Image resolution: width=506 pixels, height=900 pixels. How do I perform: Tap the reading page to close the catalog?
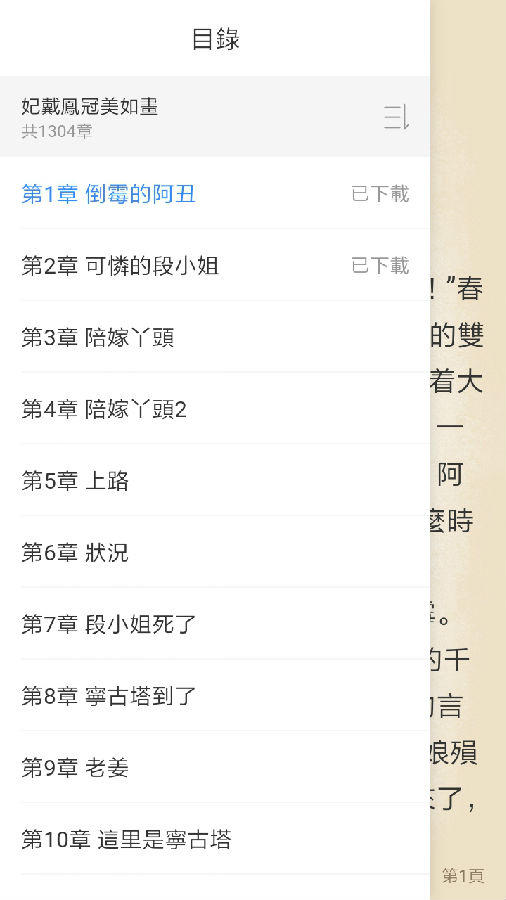[x=468, y=450]
